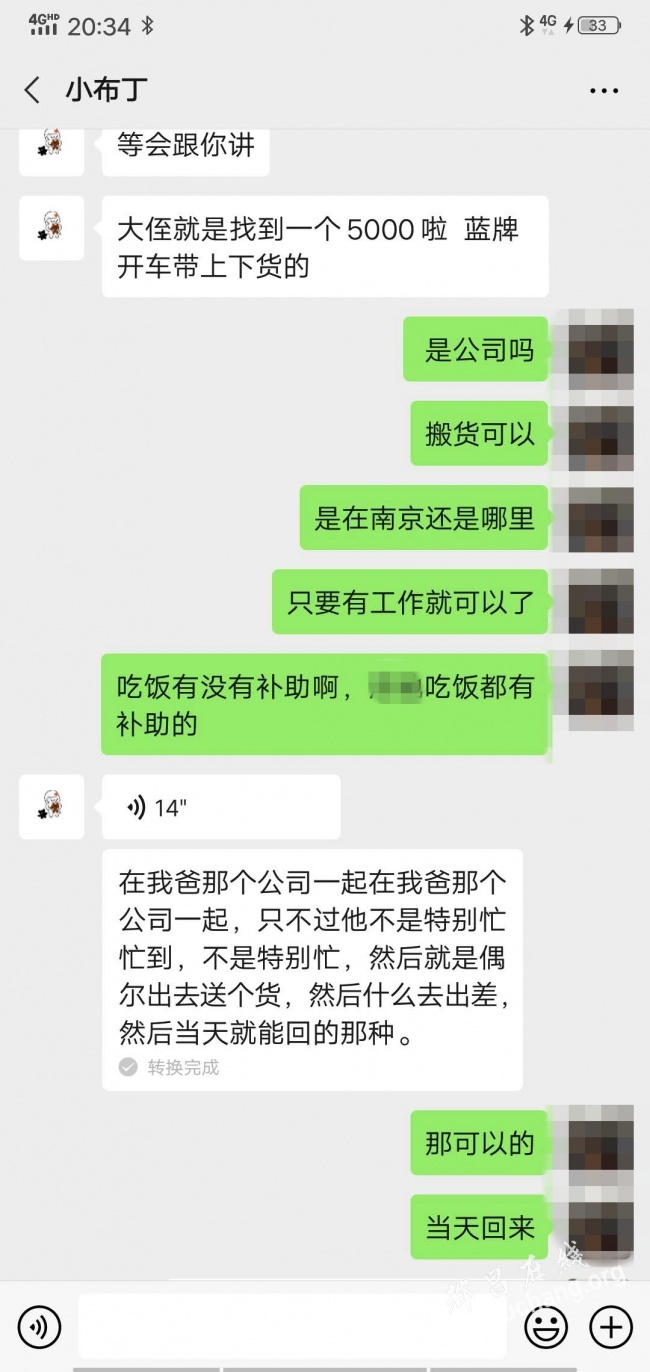The height and width of the screenshot is (1372, 650).
Task: Tap the message text field
Action: (x=292, y=1327)
